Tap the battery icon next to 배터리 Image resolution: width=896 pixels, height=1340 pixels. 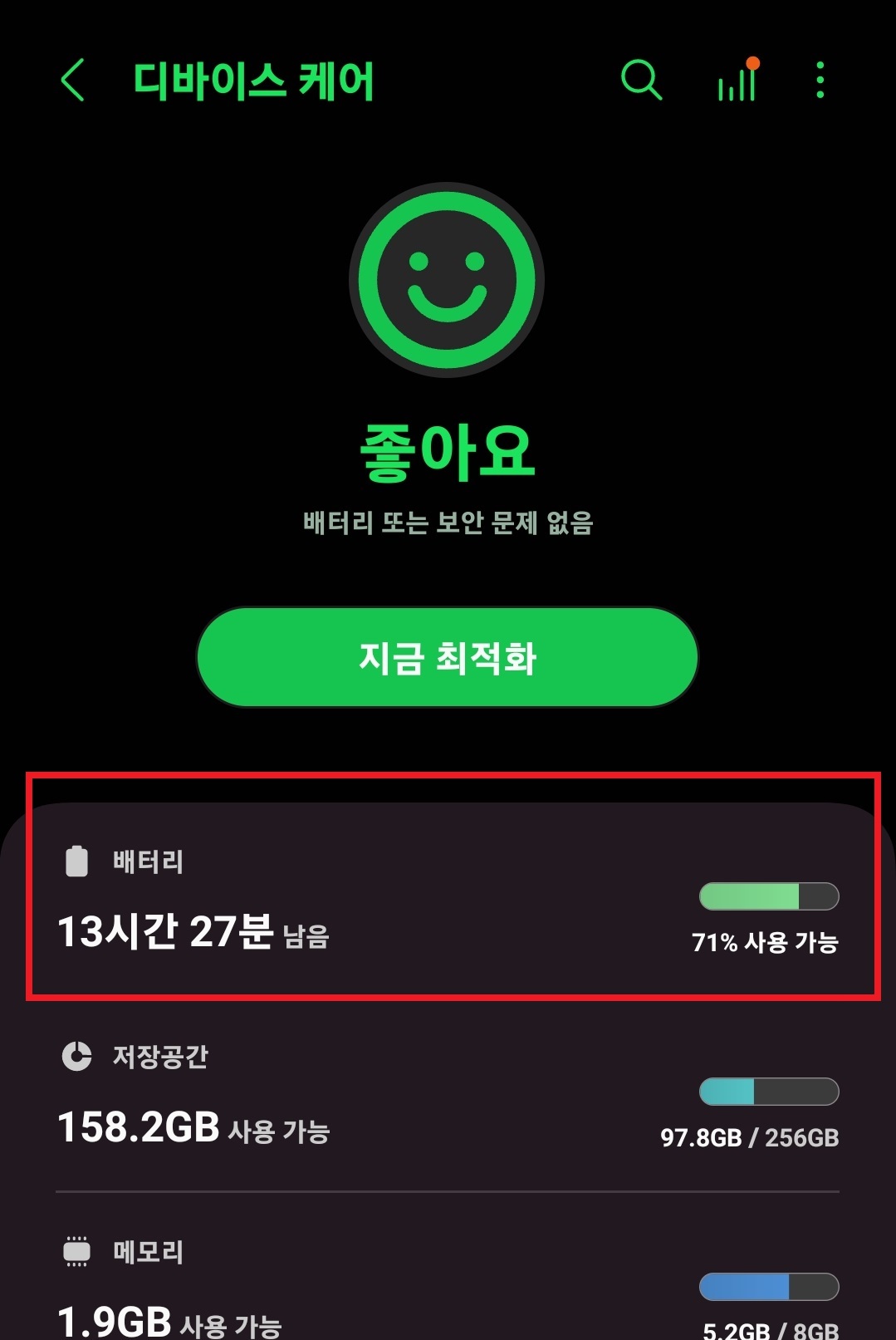[x=76, y=861]
